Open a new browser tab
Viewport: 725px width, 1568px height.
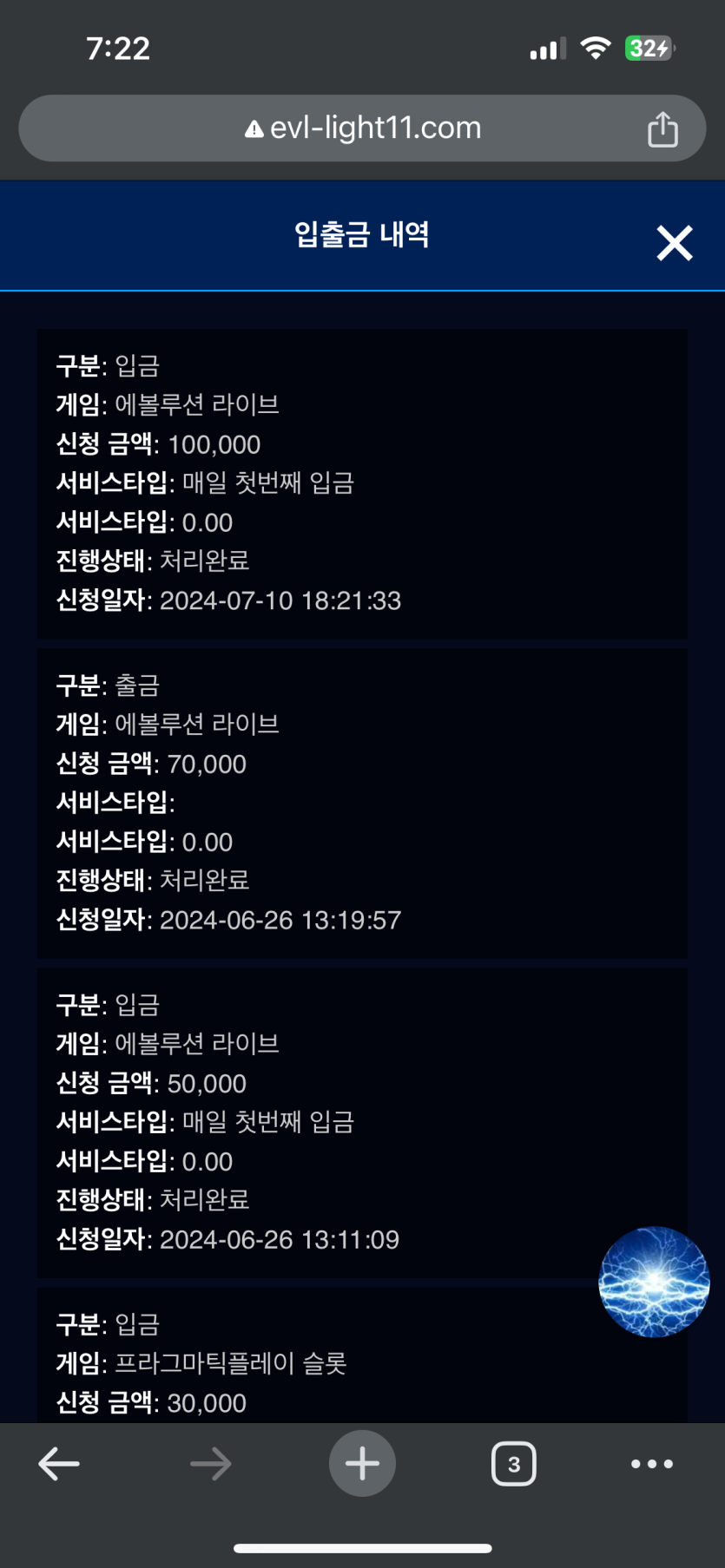coord(362,1464)
